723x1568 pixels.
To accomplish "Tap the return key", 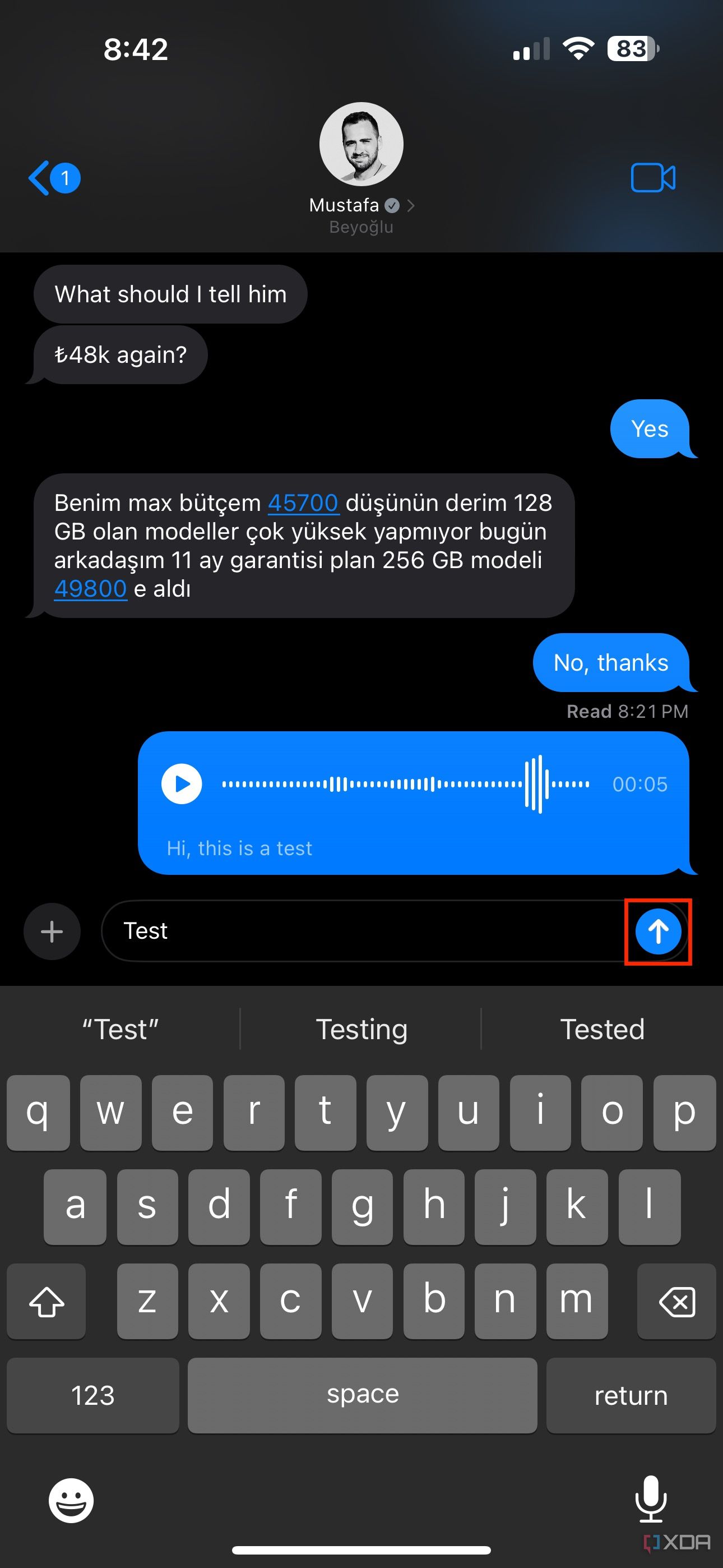I will click(631, 1395).
